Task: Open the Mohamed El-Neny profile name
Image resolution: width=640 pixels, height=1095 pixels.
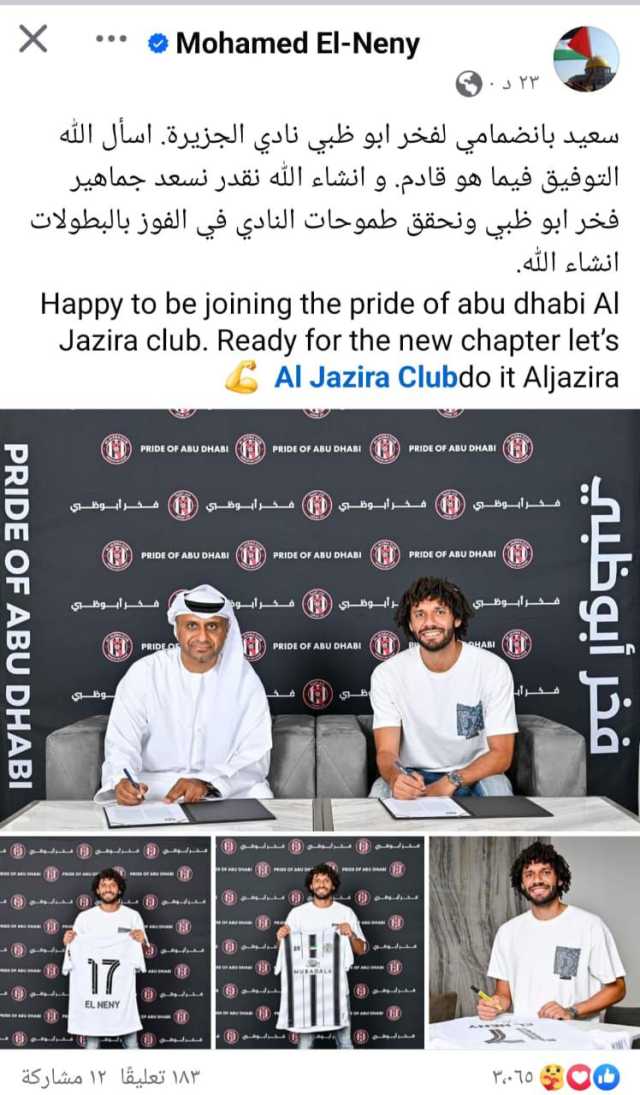Action: point(298,43)
